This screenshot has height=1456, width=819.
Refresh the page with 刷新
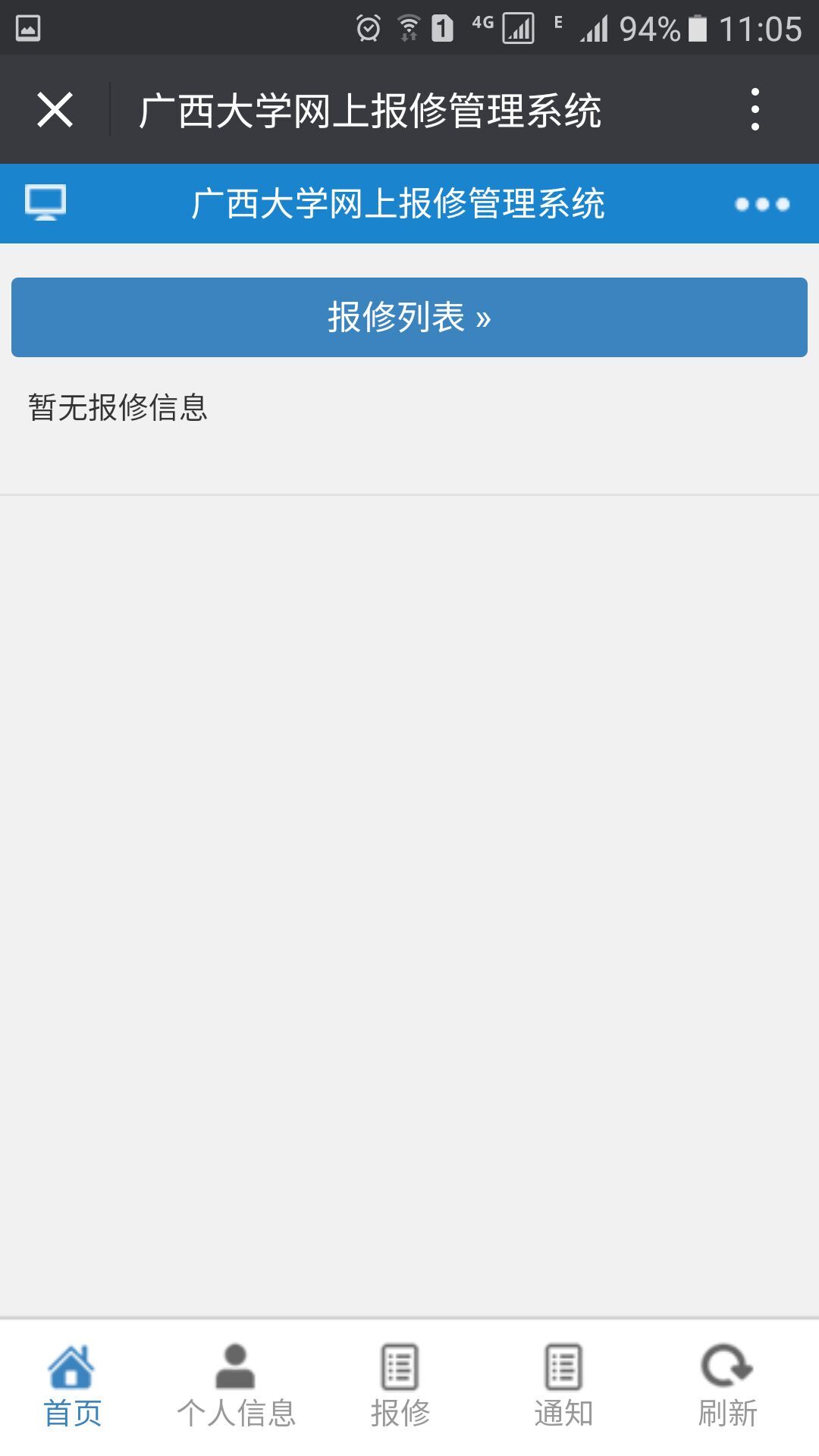click(727, 1386)
